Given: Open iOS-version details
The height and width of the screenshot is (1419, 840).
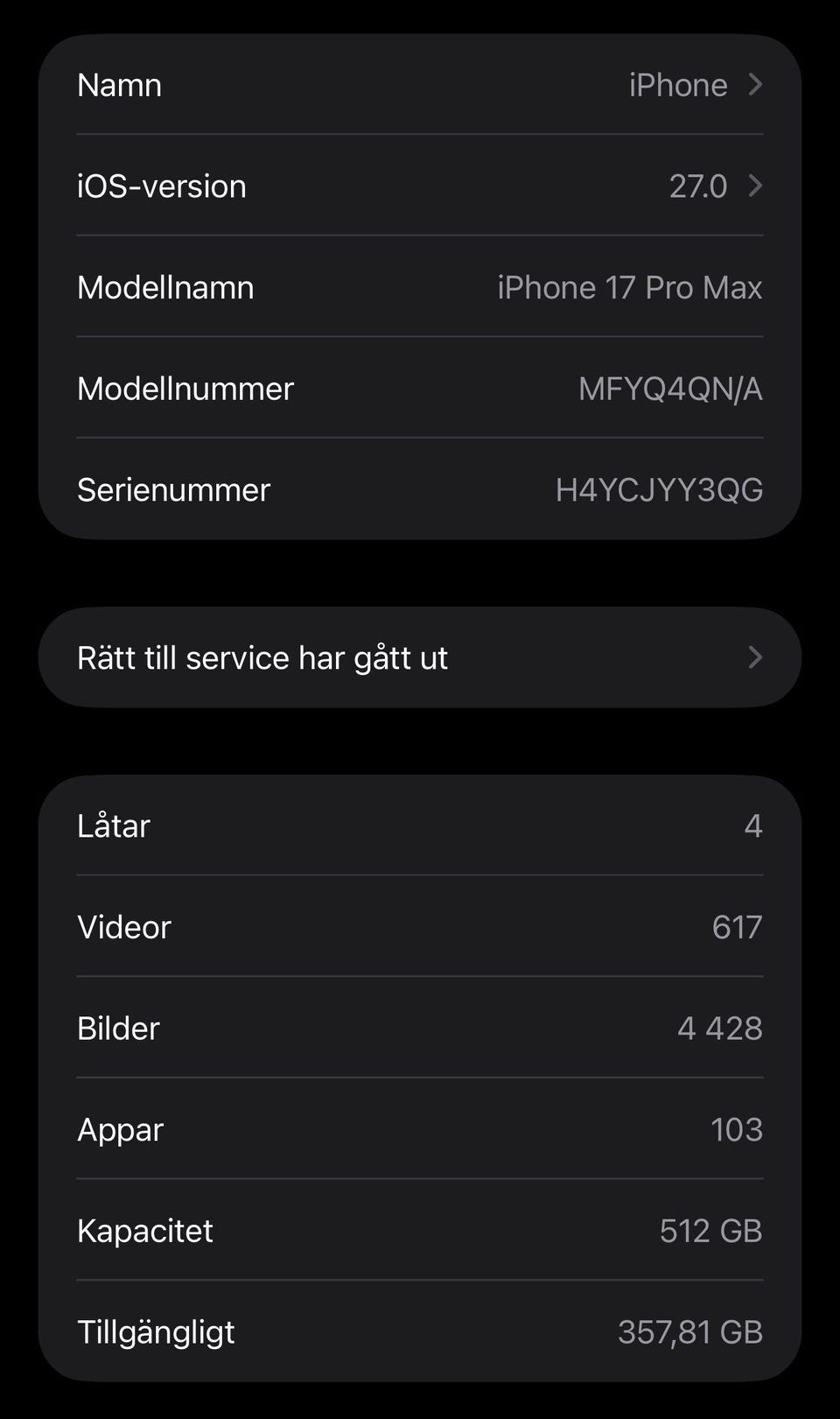Looking at the screenshot, I should (420, 186).
